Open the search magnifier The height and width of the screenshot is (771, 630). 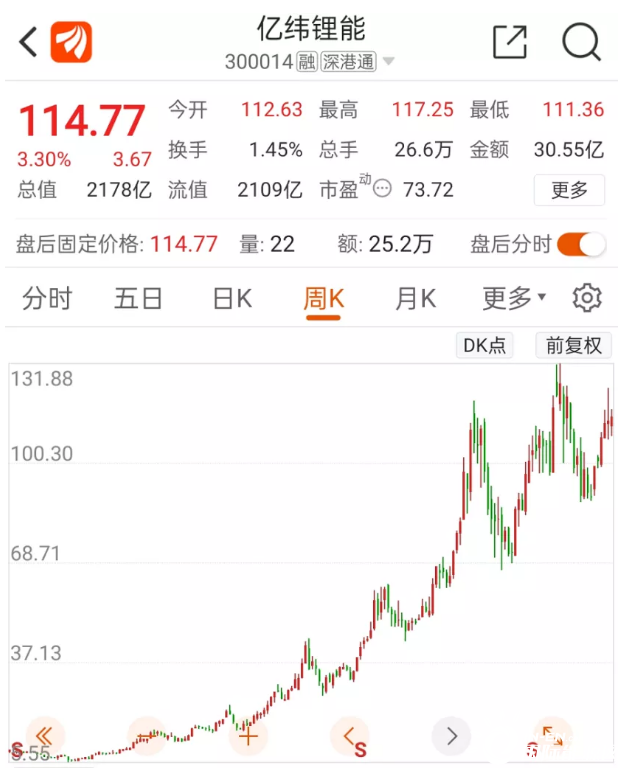click(x=581, y=42)
